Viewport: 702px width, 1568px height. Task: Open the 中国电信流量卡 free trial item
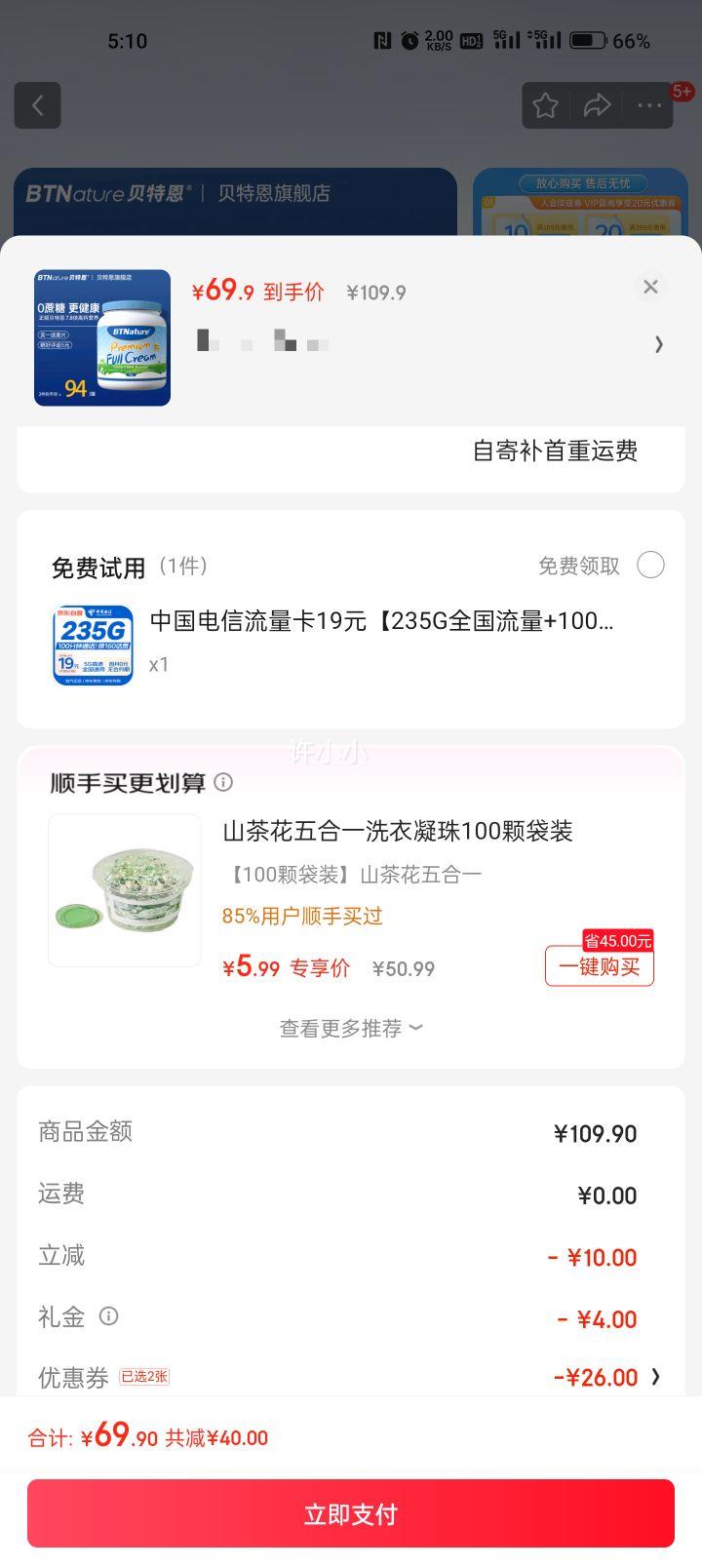[x=381, y=621]
